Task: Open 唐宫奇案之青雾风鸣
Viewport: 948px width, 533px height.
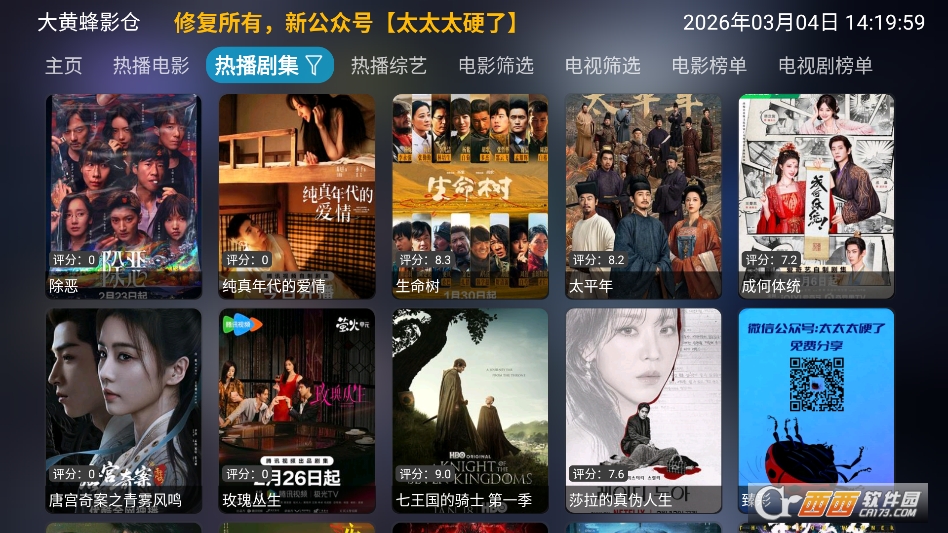Action: coord(124,410)
